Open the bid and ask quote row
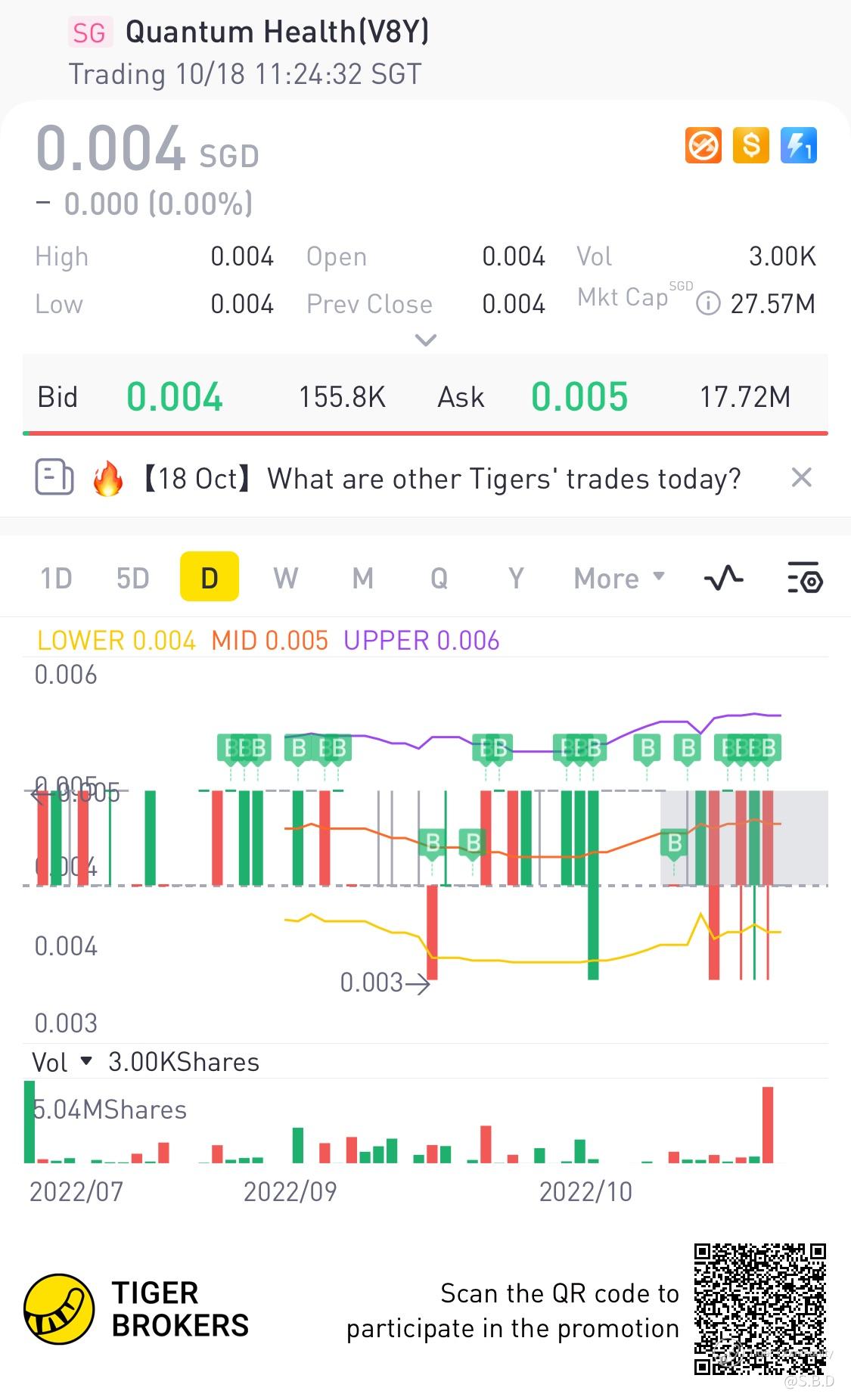 pyautogui.click(x=425, y=397)
